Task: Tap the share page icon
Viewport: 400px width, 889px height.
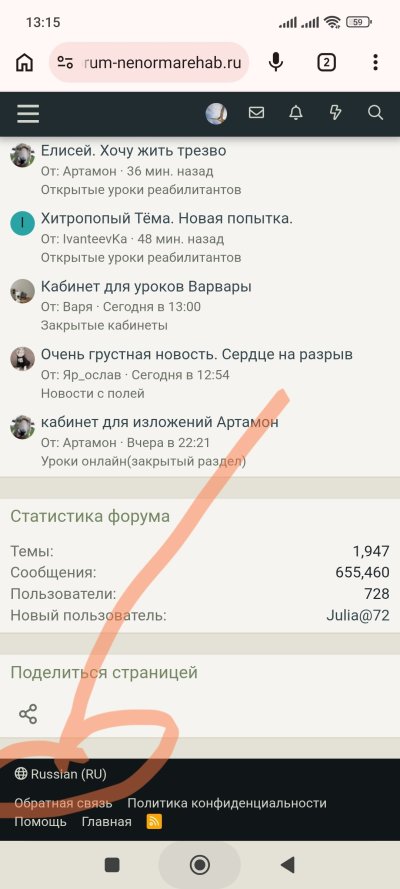Action: click(x=28, y=714)
